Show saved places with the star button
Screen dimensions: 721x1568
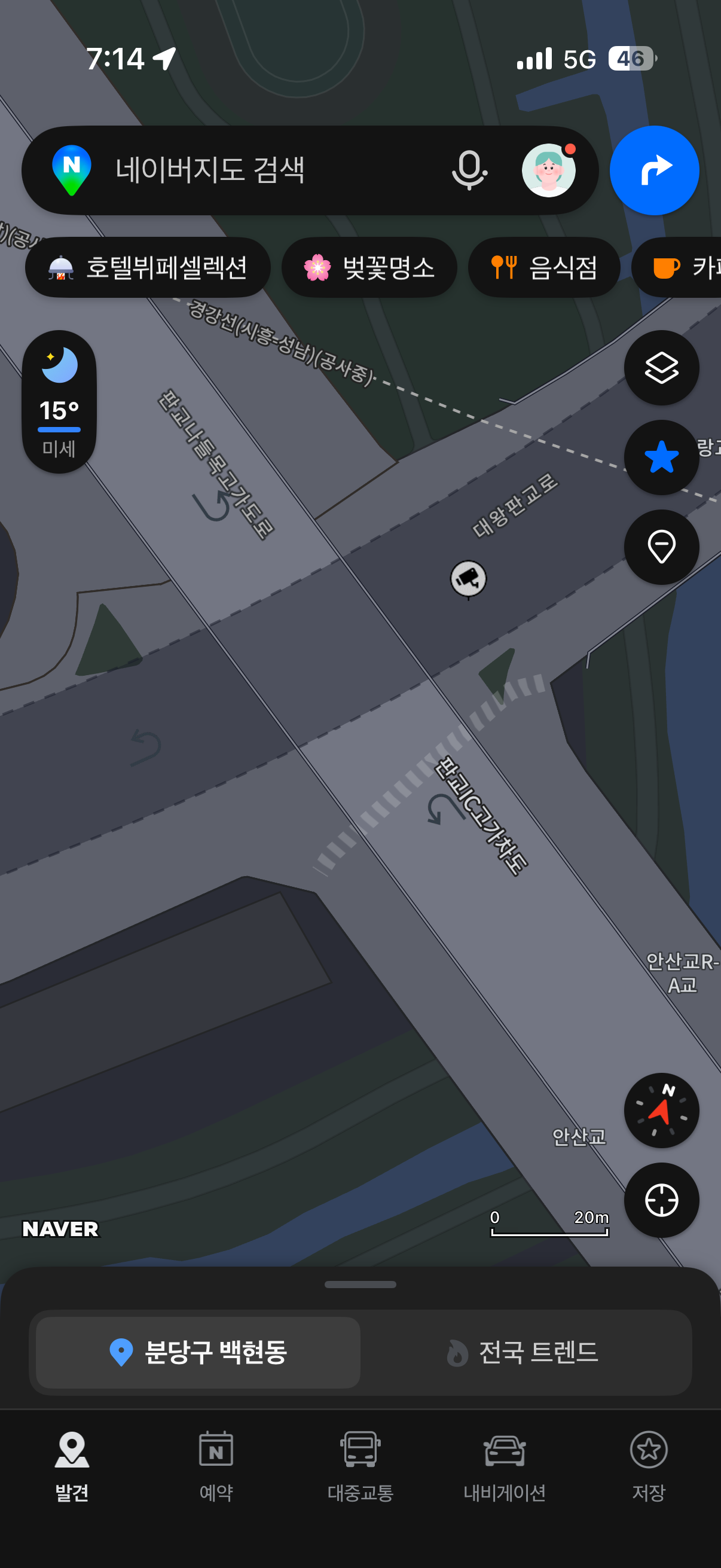(661, 457)
